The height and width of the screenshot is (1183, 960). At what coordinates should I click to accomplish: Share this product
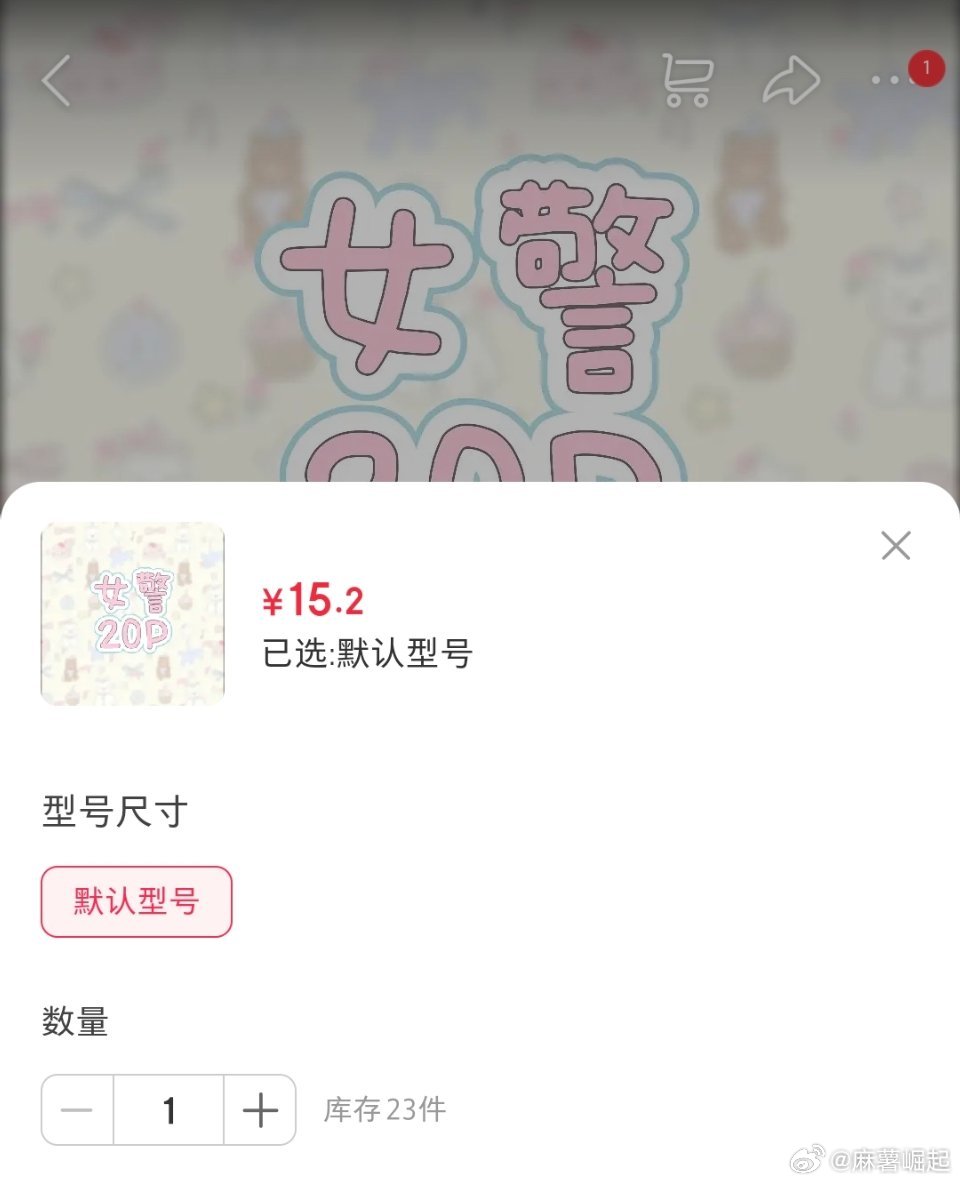point(791,81)
